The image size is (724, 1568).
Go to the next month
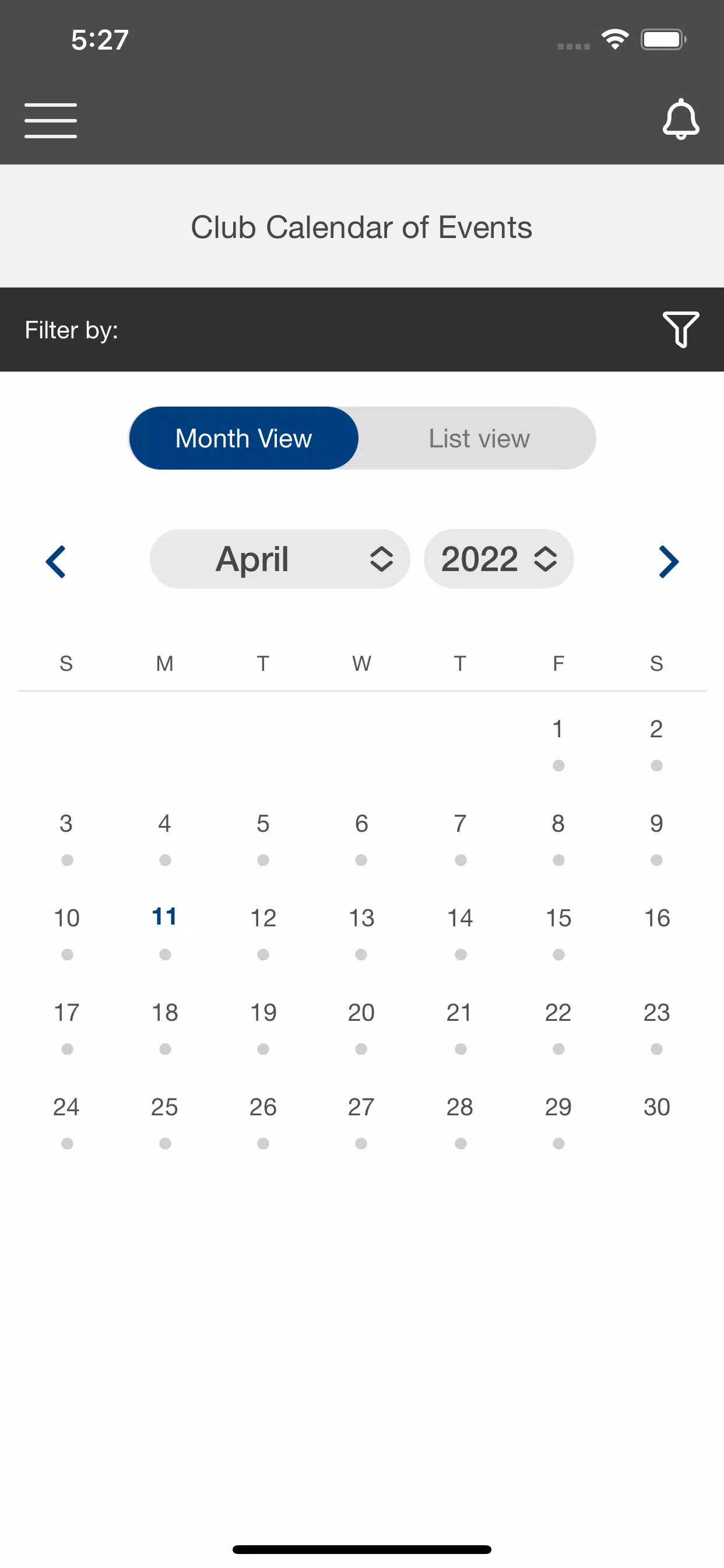click(668, 561)
